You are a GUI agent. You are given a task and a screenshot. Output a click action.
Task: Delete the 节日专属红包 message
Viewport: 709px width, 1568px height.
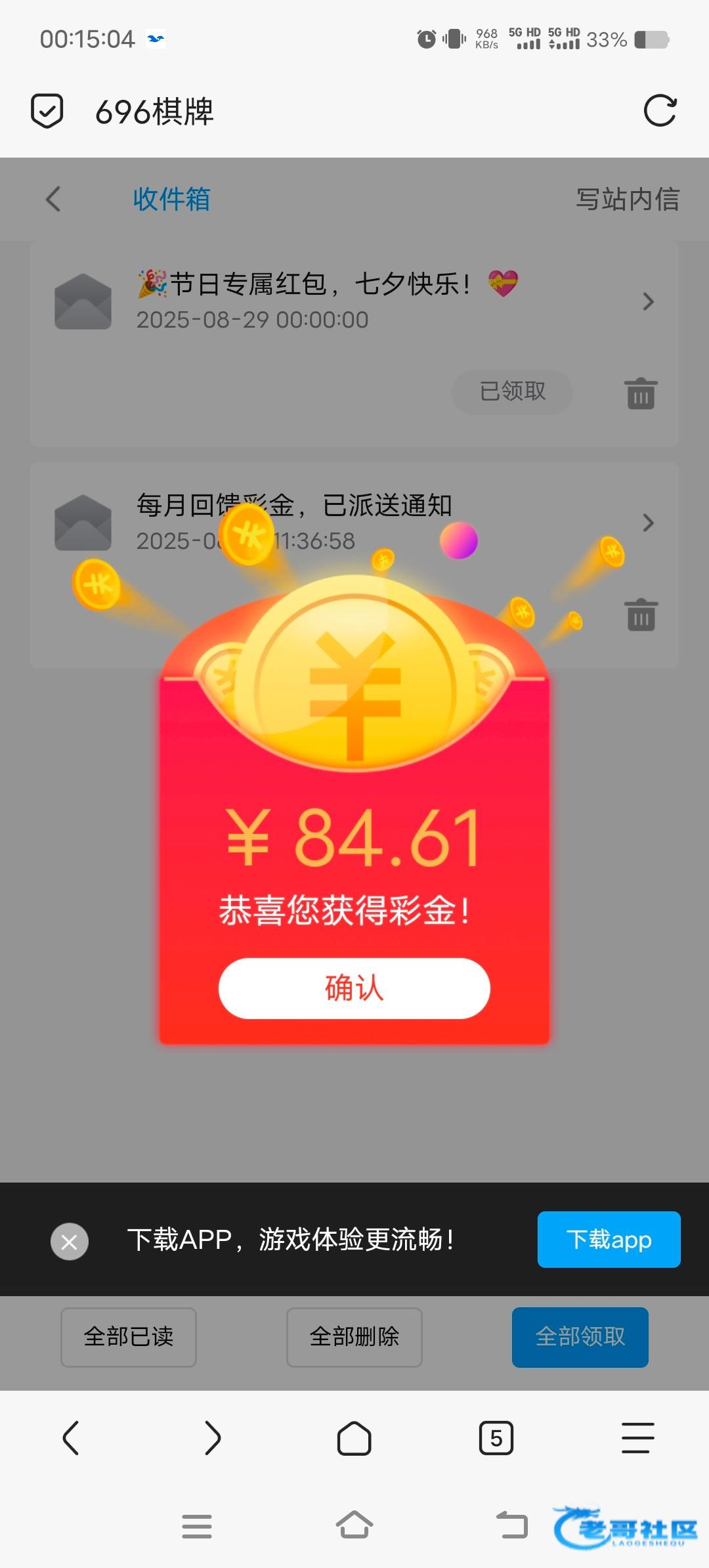click(641, 394)
